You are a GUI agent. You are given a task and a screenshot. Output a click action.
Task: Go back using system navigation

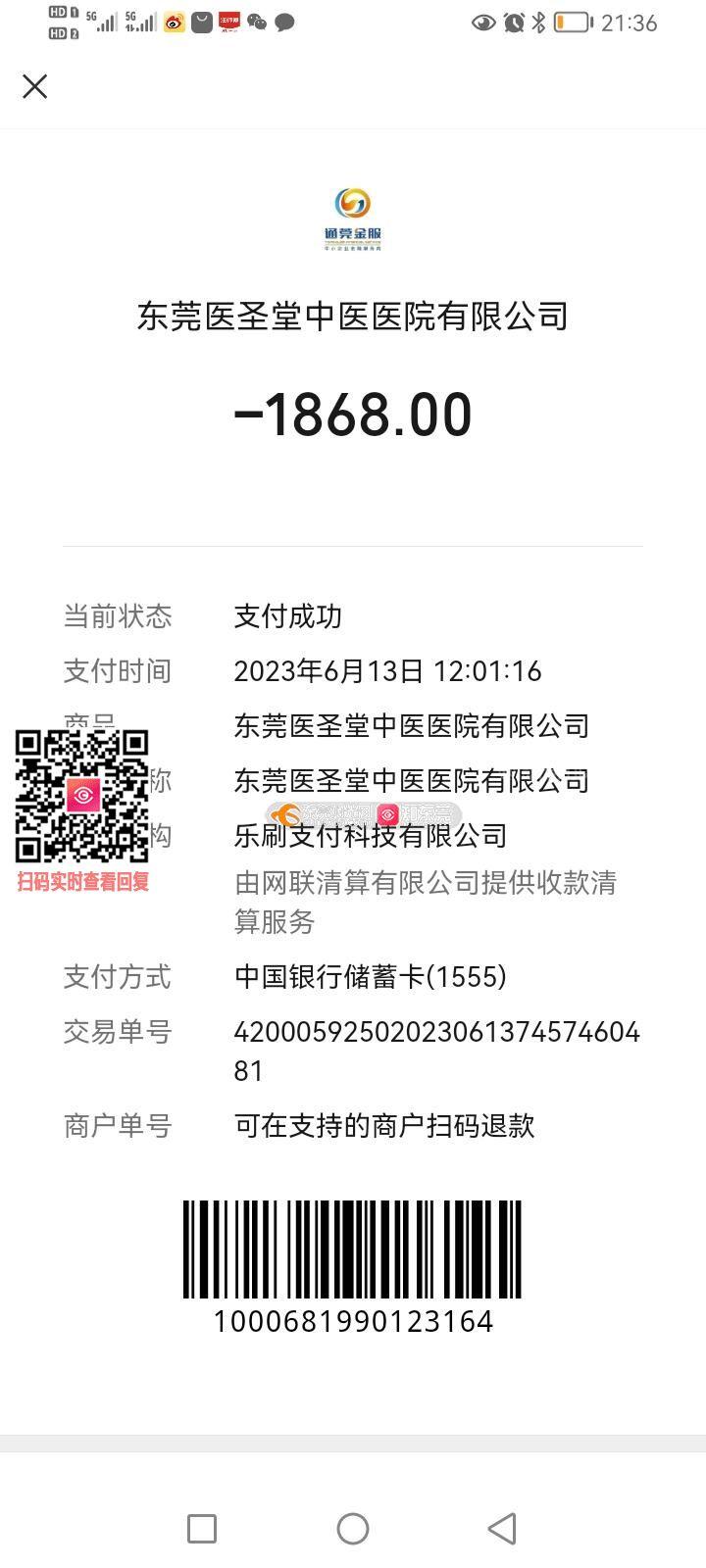pos(502,1528)
